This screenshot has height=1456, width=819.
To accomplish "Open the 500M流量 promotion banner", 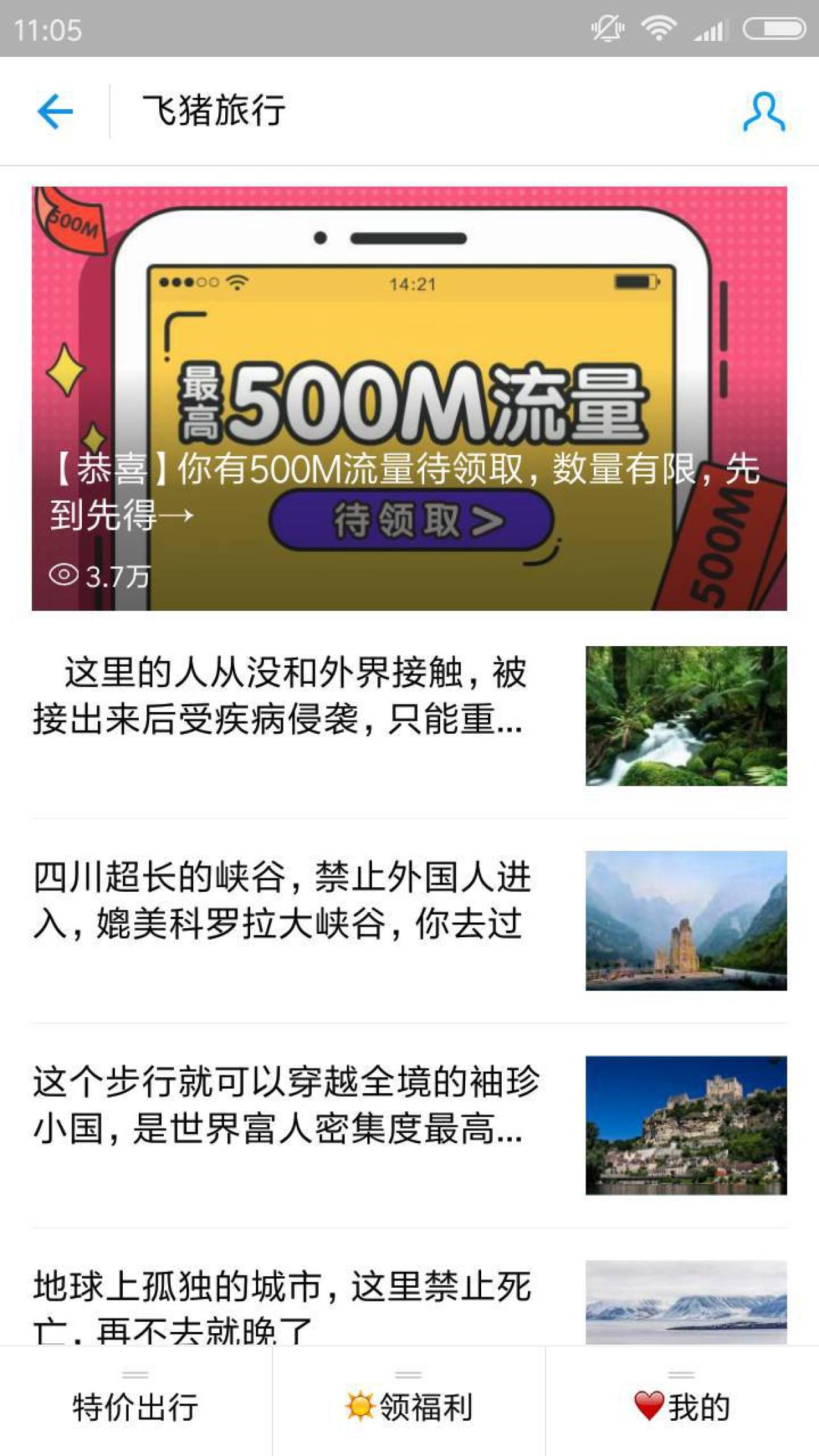I will pos(409,398).
